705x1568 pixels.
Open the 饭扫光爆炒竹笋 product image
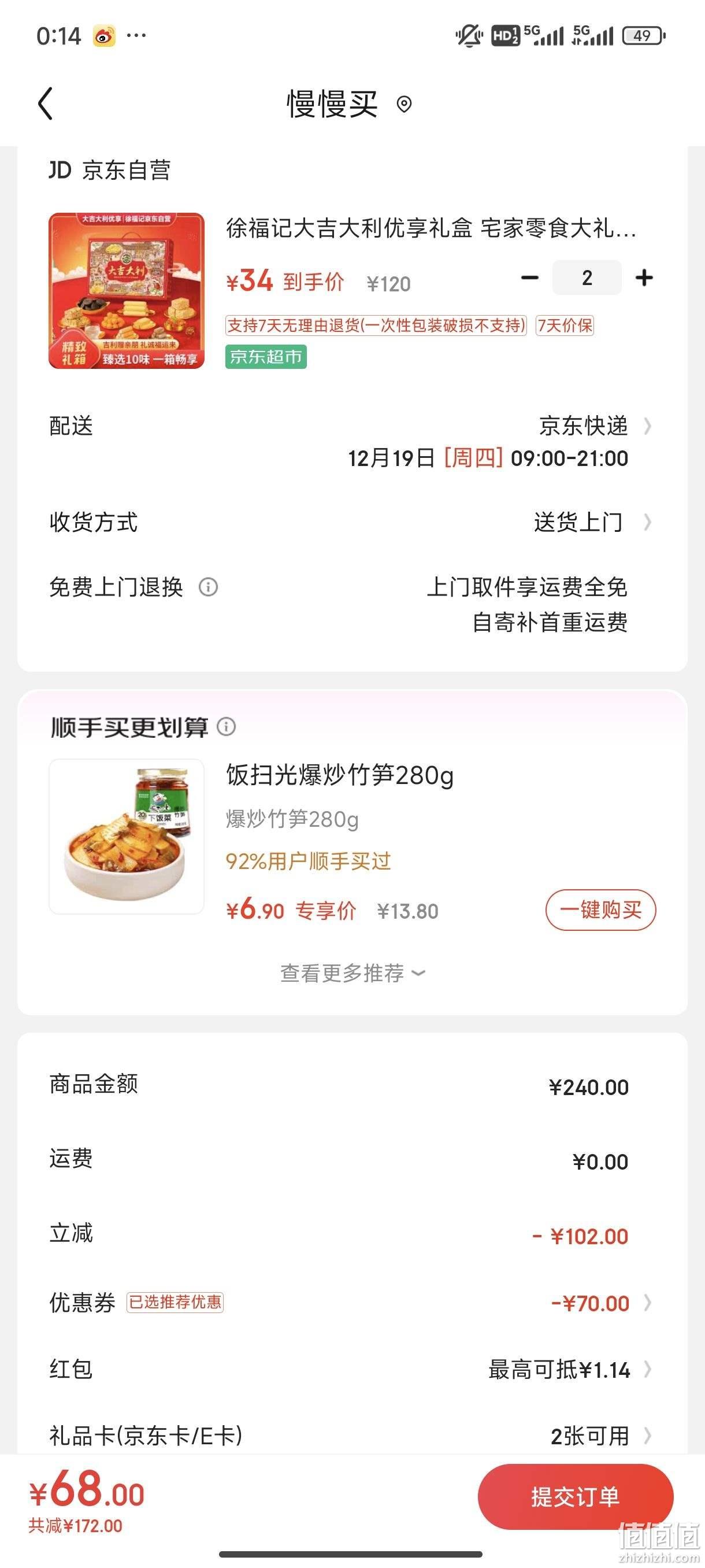click(x=127, y=837)
